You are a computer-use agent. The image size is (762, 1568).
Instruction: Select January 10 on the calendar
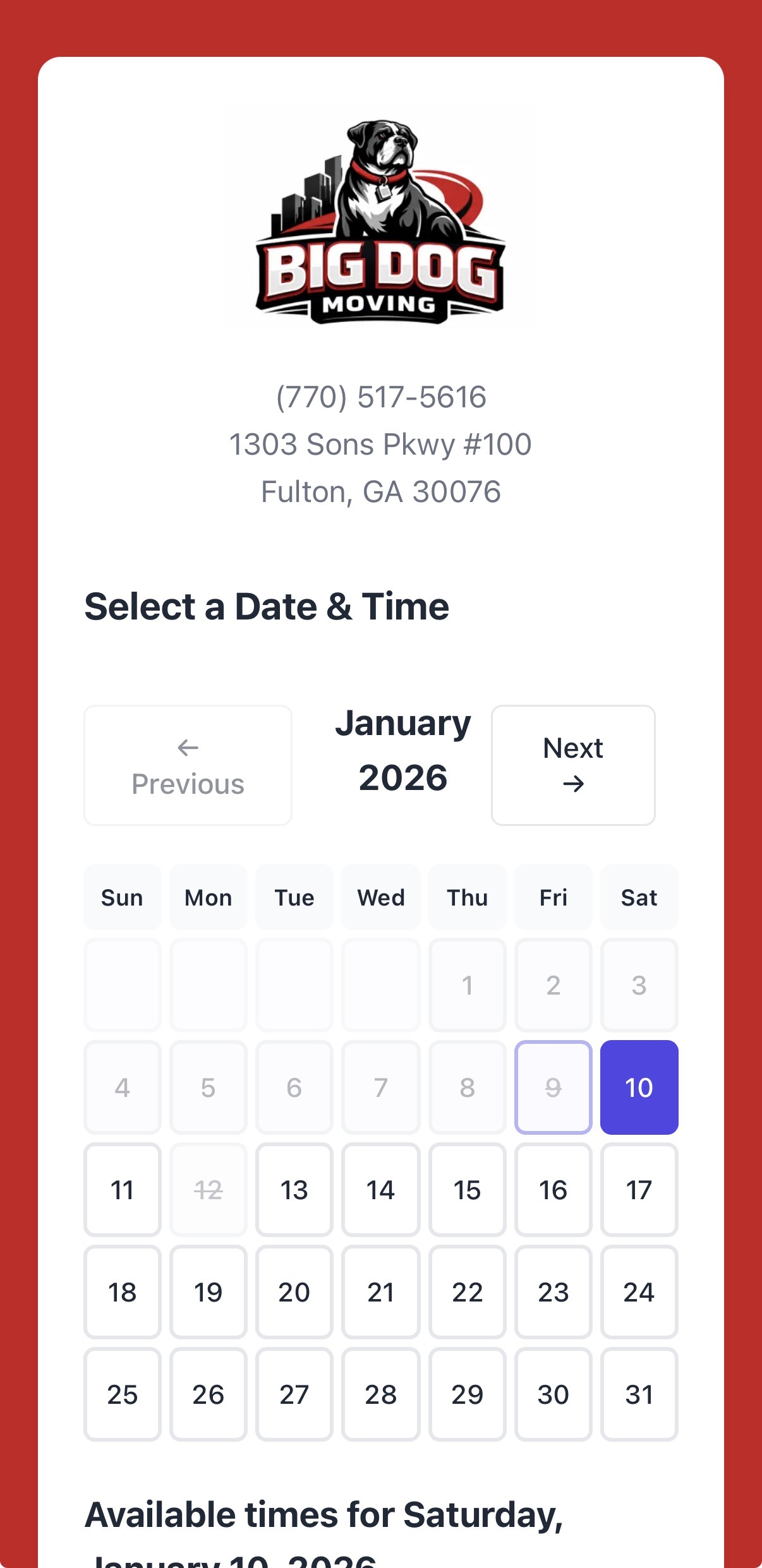coord(639,1087)
